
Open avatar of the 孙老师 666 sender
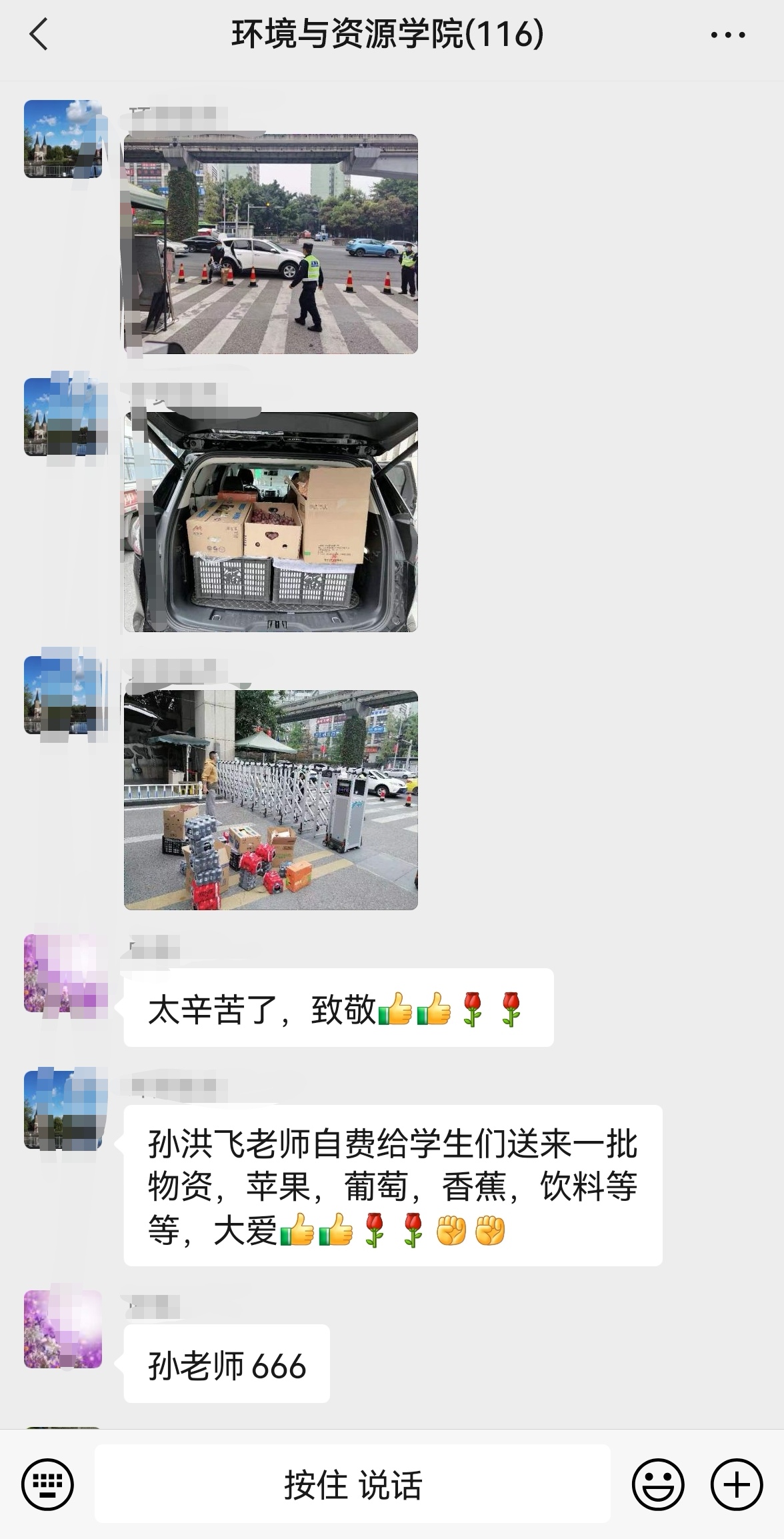pyautogui.click(x=63, y=1330)
